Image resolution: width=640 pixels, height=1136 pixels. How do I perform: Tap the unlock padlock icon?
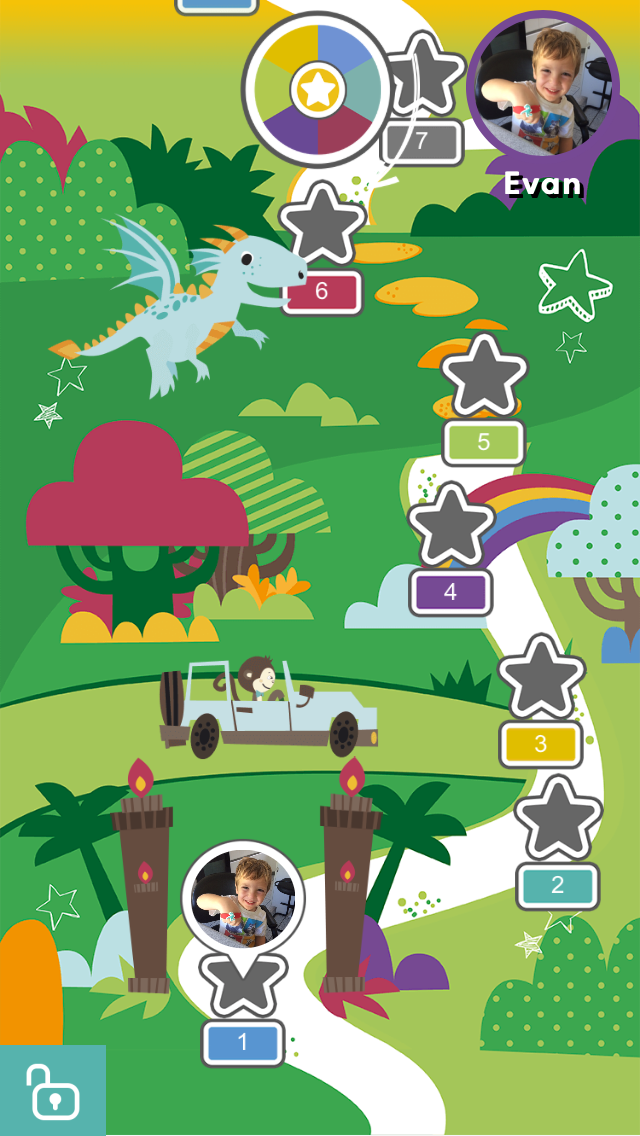(x=52, y=1091)
